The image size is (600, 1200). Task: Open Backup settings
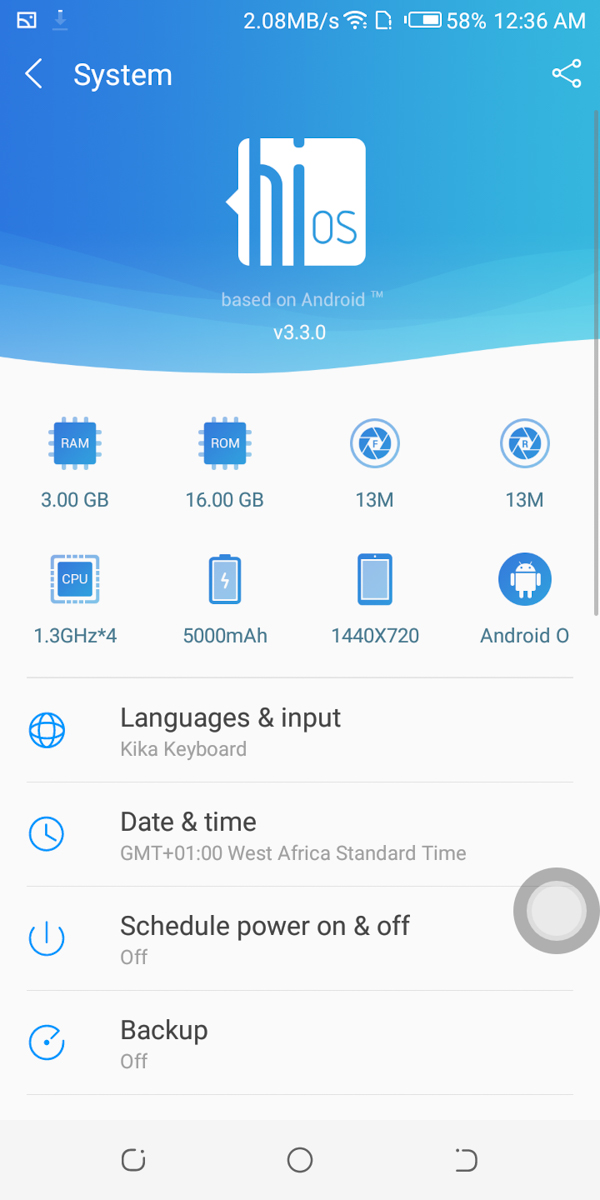(300, 1043)
